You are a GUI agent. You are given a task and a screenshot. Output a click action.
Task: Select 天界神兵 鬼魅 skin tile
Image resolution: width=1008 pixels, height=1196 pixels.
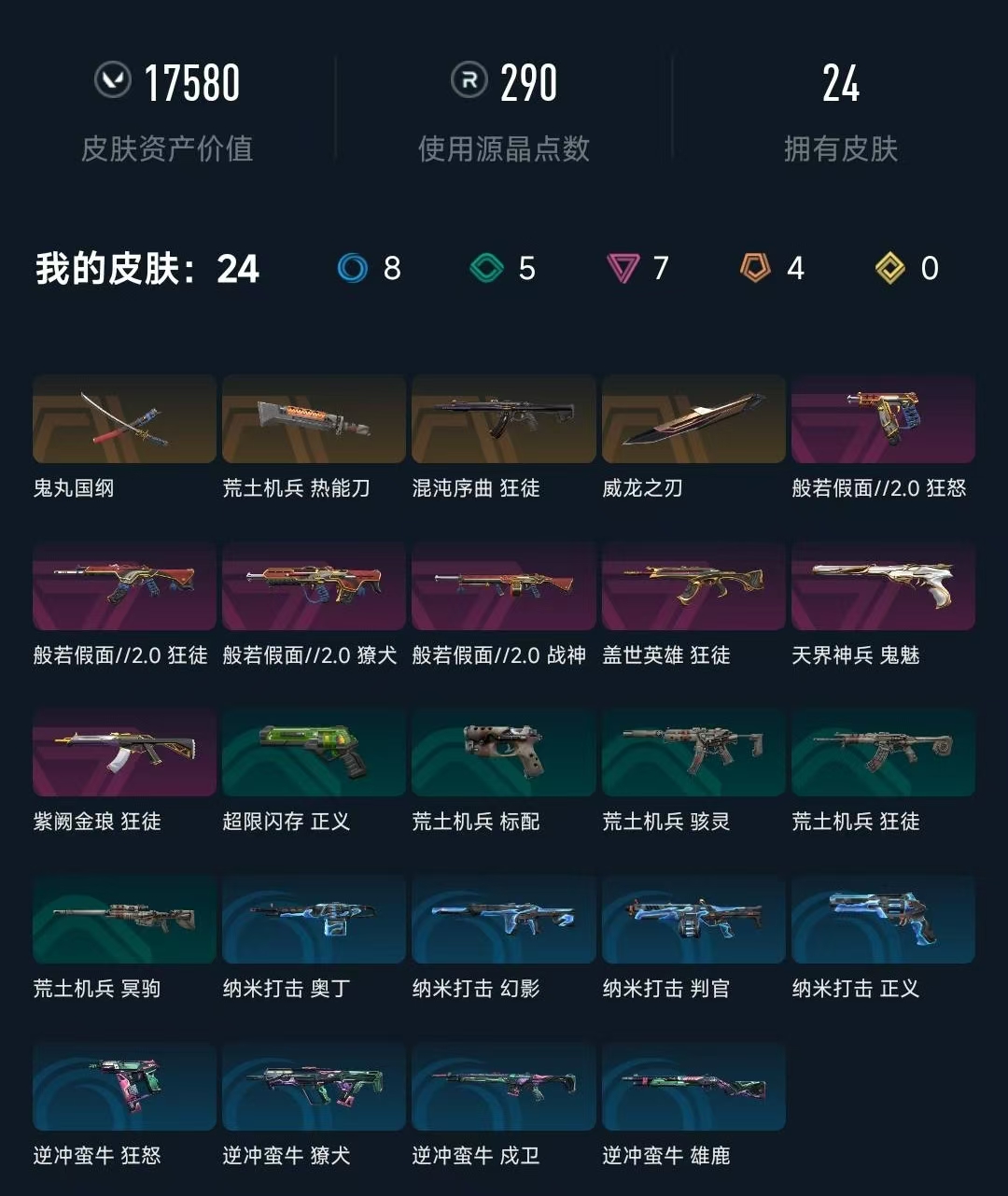point(883,586)
